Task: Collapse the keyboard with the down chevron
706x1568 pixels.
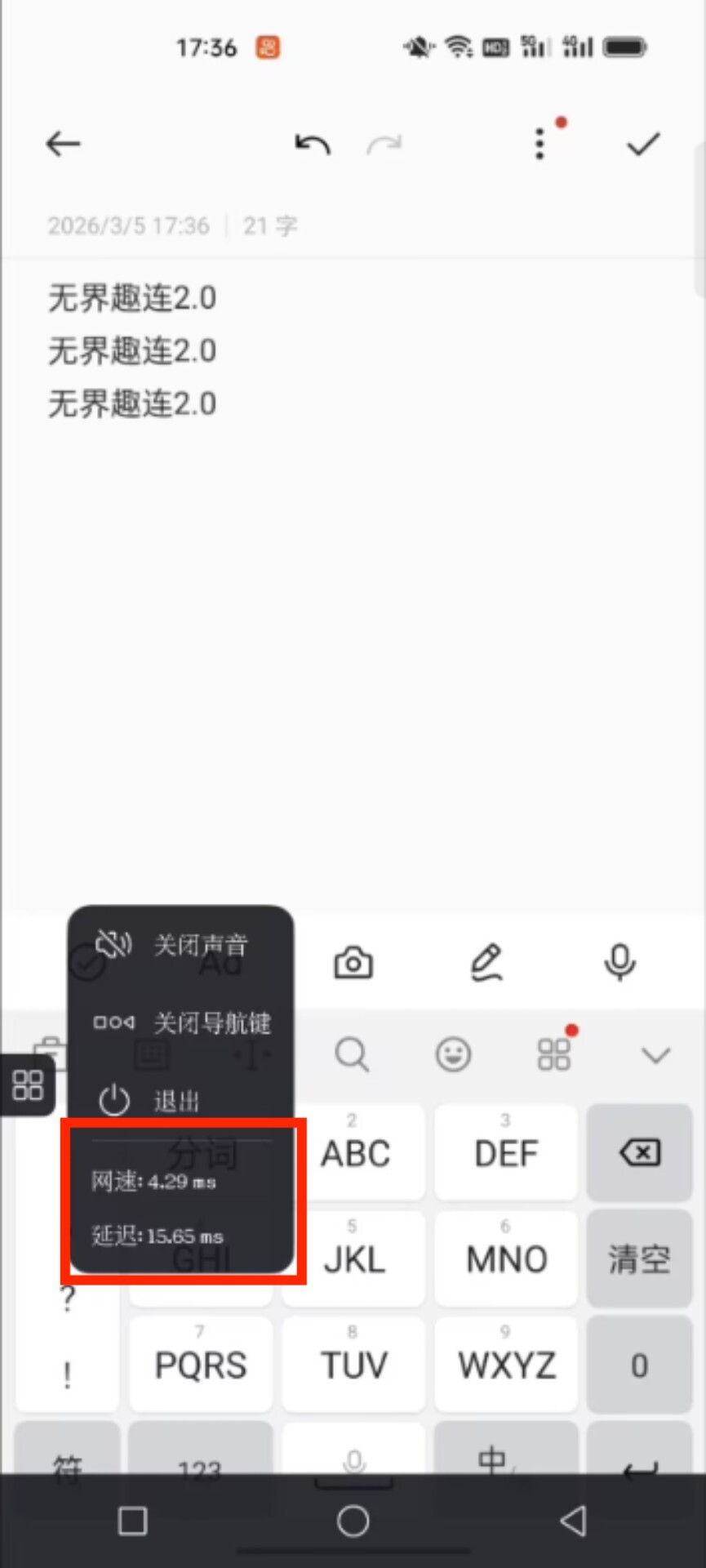Action: pos(655,1055)
